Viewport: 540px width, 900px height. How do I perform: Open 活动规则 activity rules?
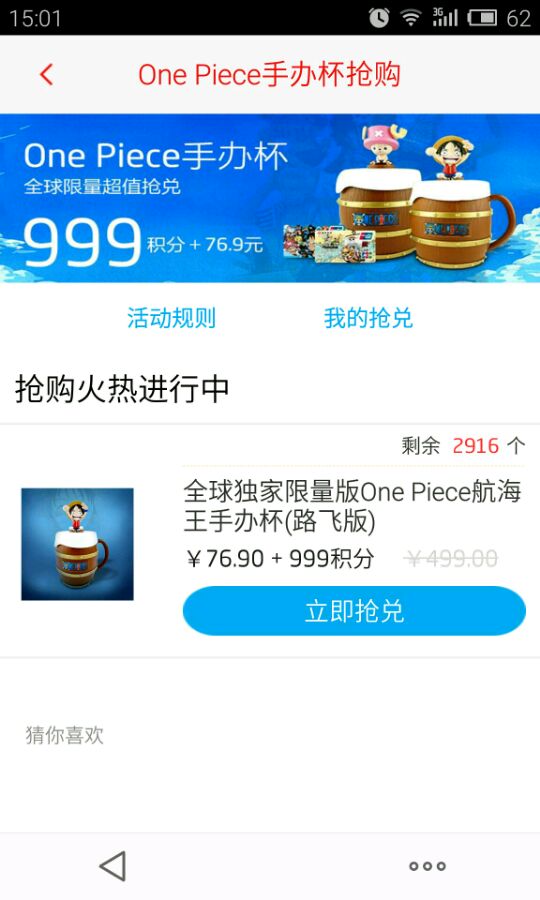(172, 318)
